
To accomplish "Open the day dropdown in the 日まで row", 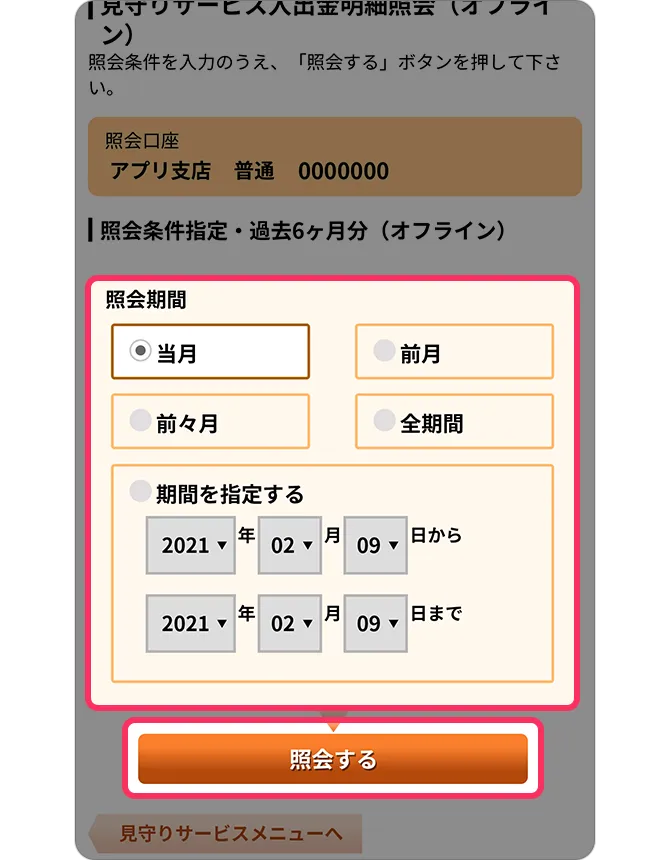I will [376, 623].
